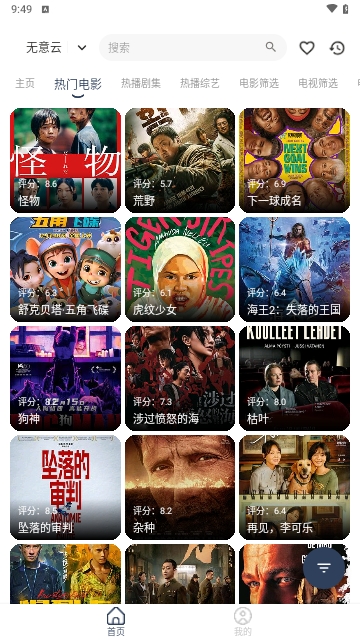Go to the 我的 tab

click(x=243, y=621)
